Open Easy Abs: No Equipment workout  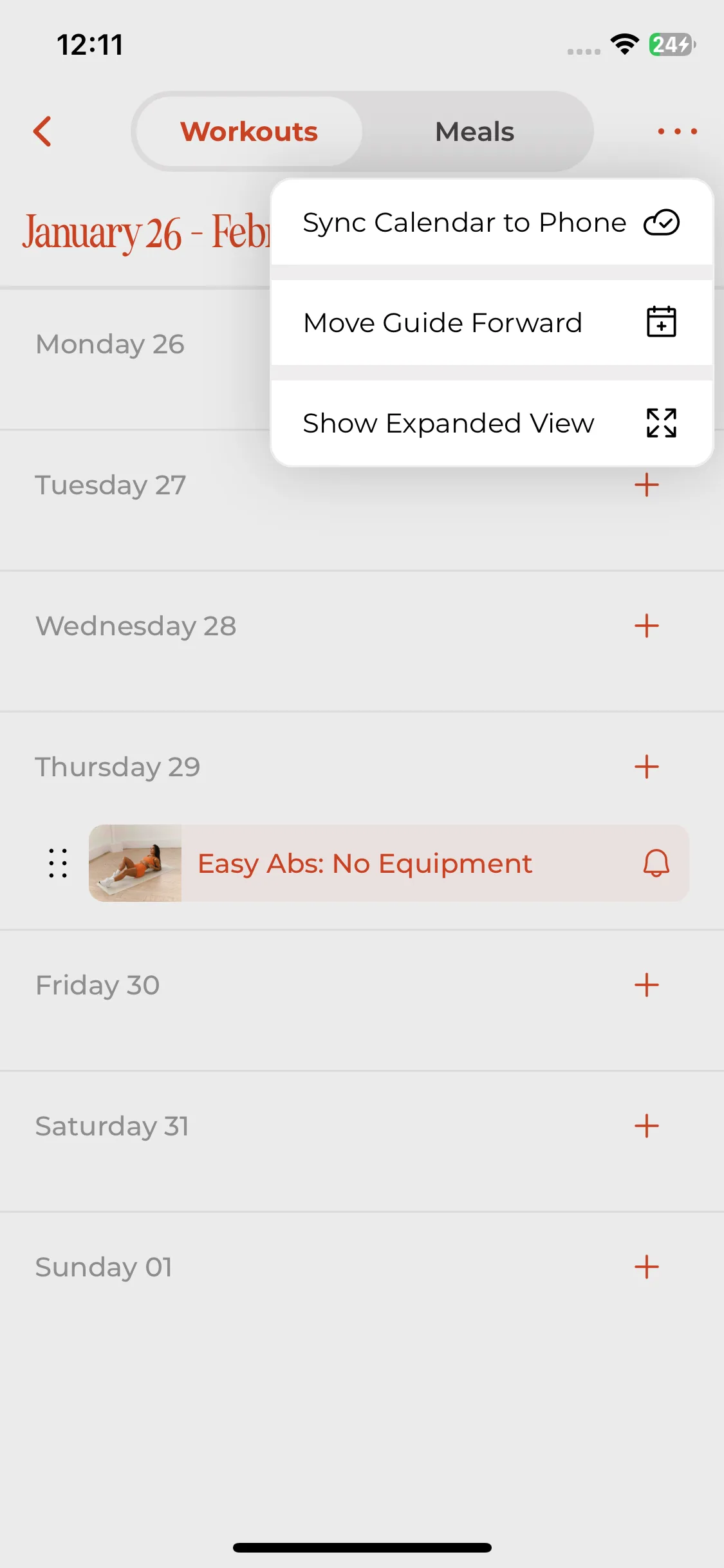(x=364, y=863)
